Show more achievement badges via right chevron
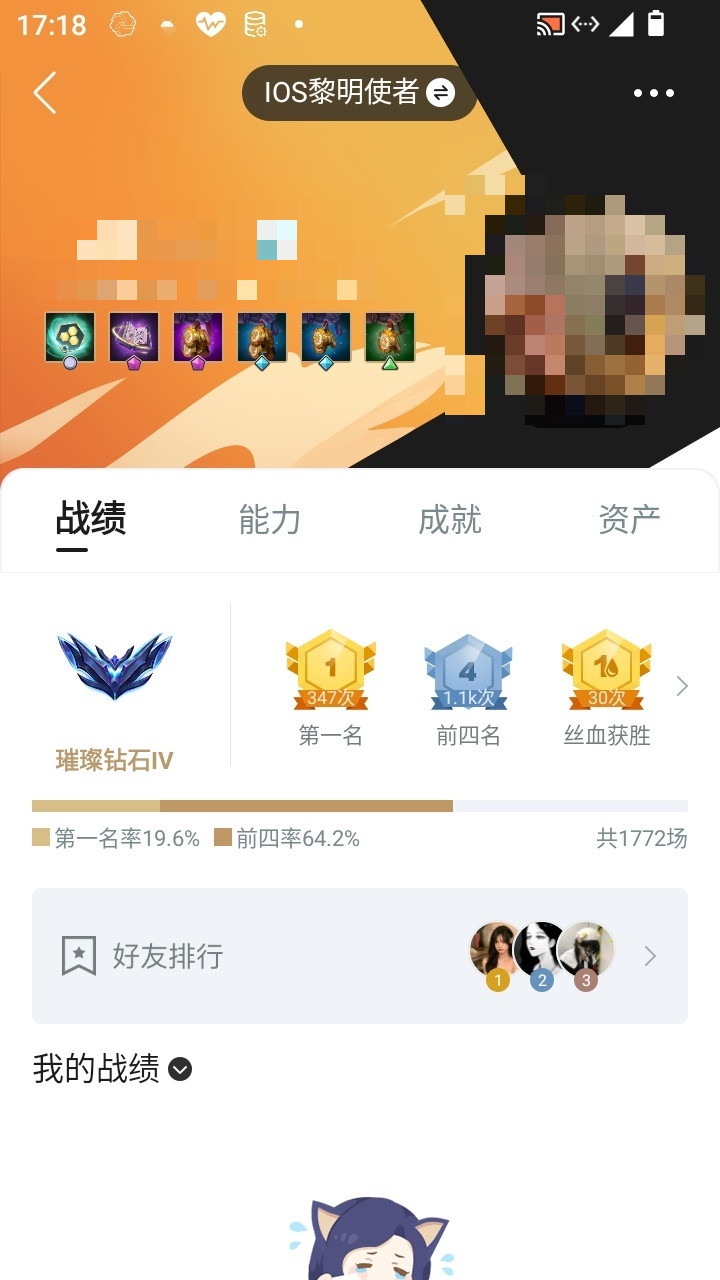 (682, 686)
